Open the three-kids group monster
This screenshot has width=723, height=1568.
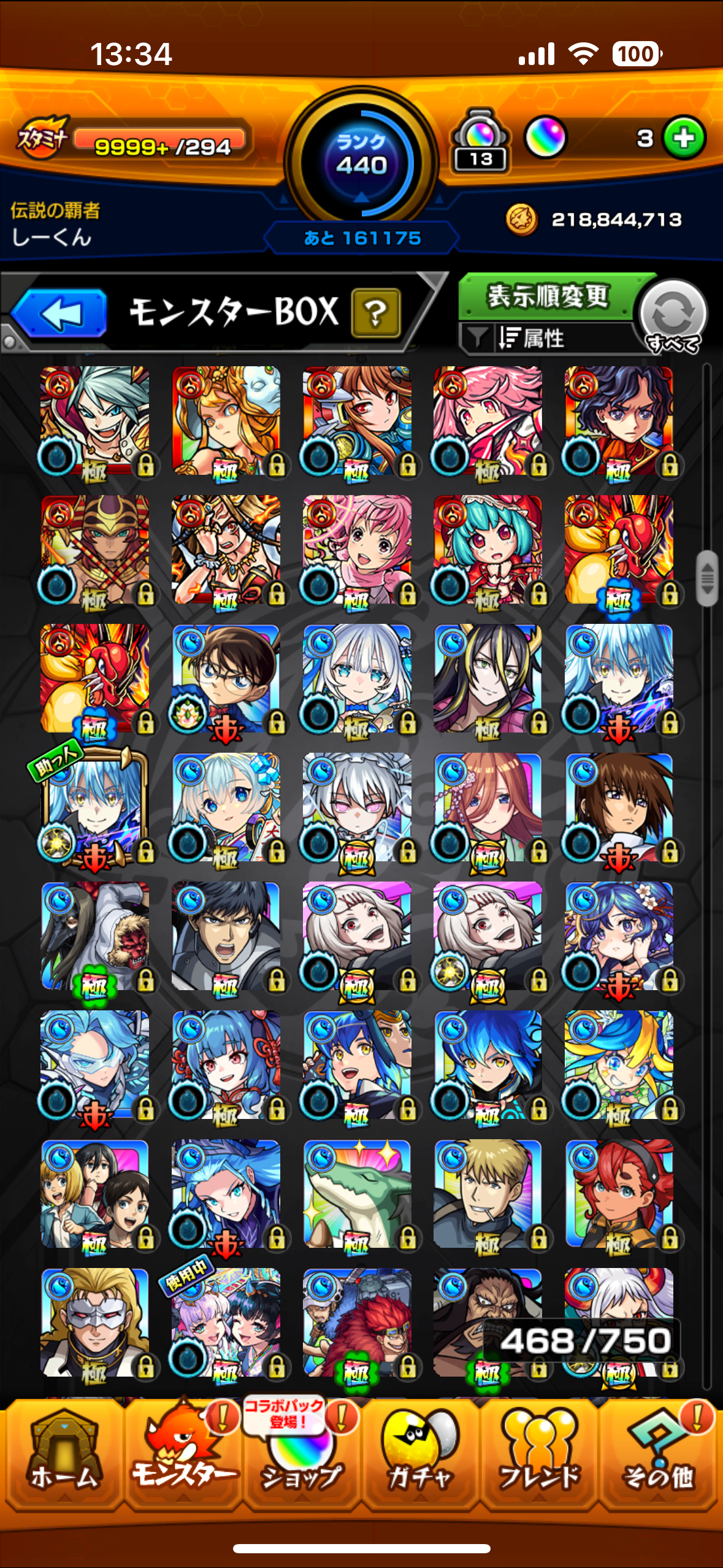coord(94,1193)
